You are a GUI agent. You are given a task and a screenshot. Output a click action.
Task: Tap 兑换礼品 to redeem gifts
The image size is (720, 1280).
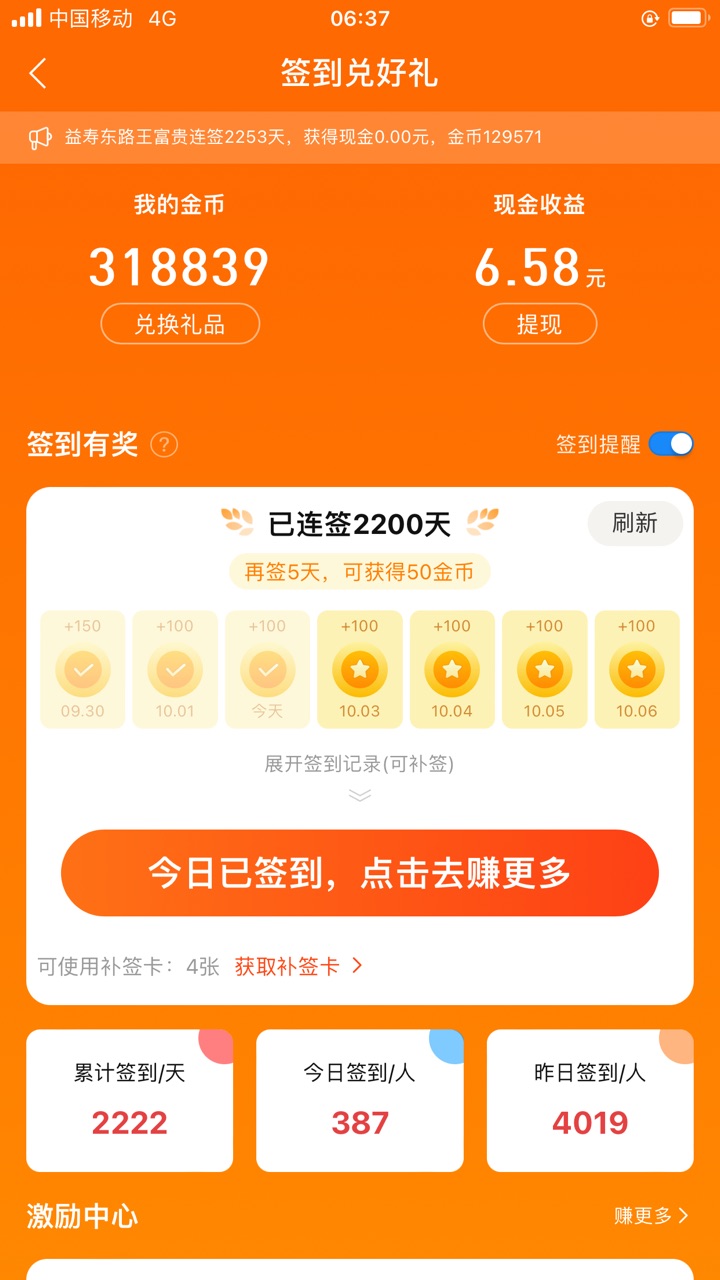point(180,324)
